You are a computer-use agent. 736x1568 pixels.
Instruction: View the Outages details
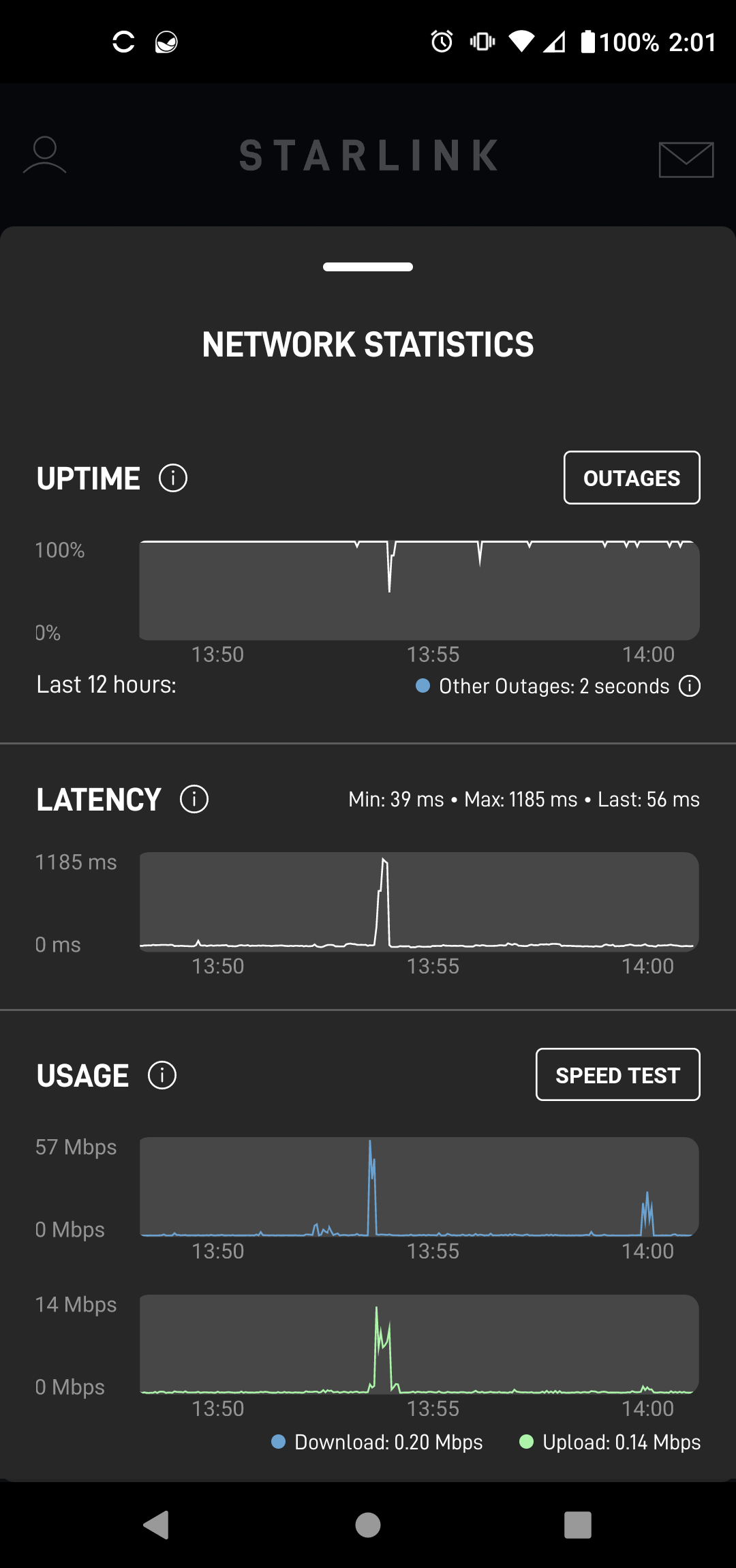(632, 478)
